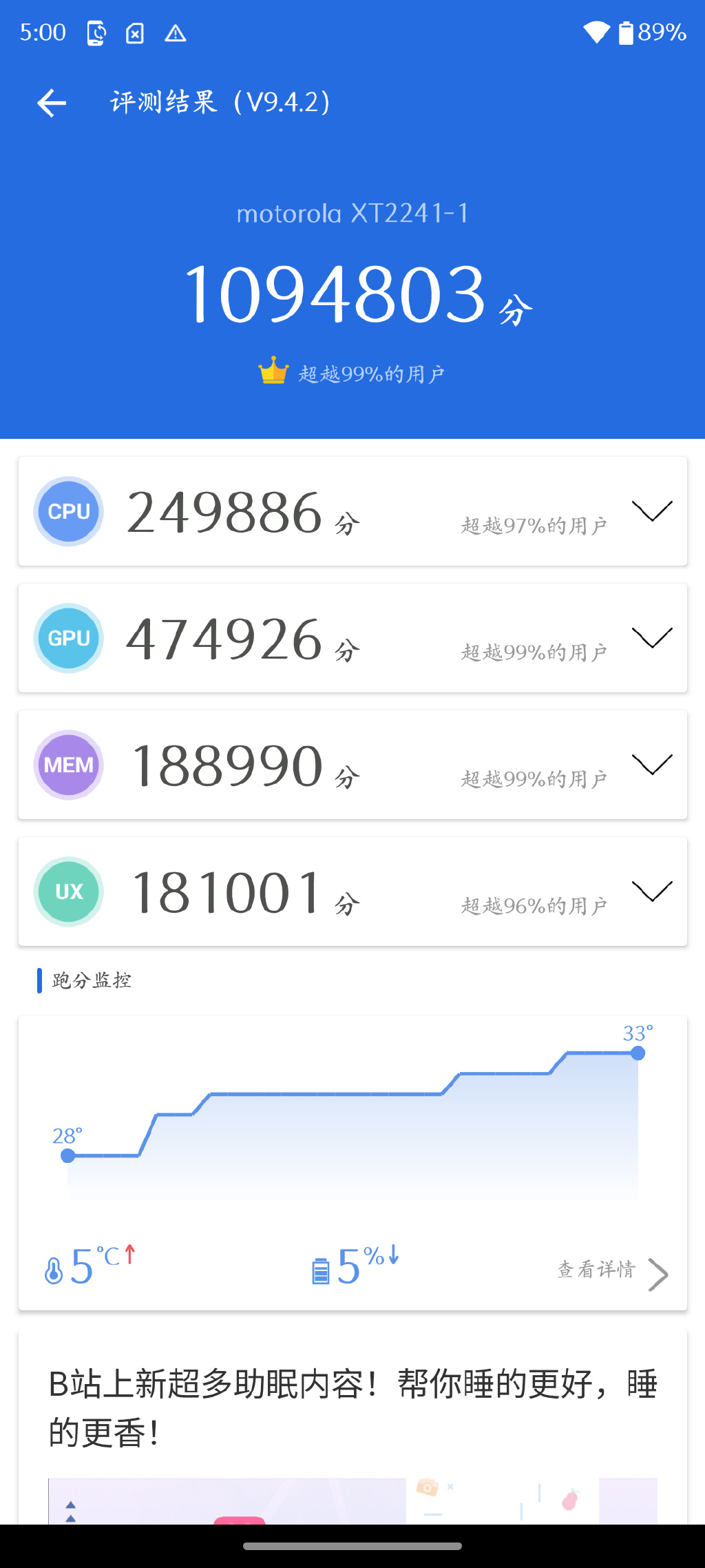Screen dimensions: 705x1568
Task: Tap the battery icon next to 5%
Action: click(x=321, y=1270)
